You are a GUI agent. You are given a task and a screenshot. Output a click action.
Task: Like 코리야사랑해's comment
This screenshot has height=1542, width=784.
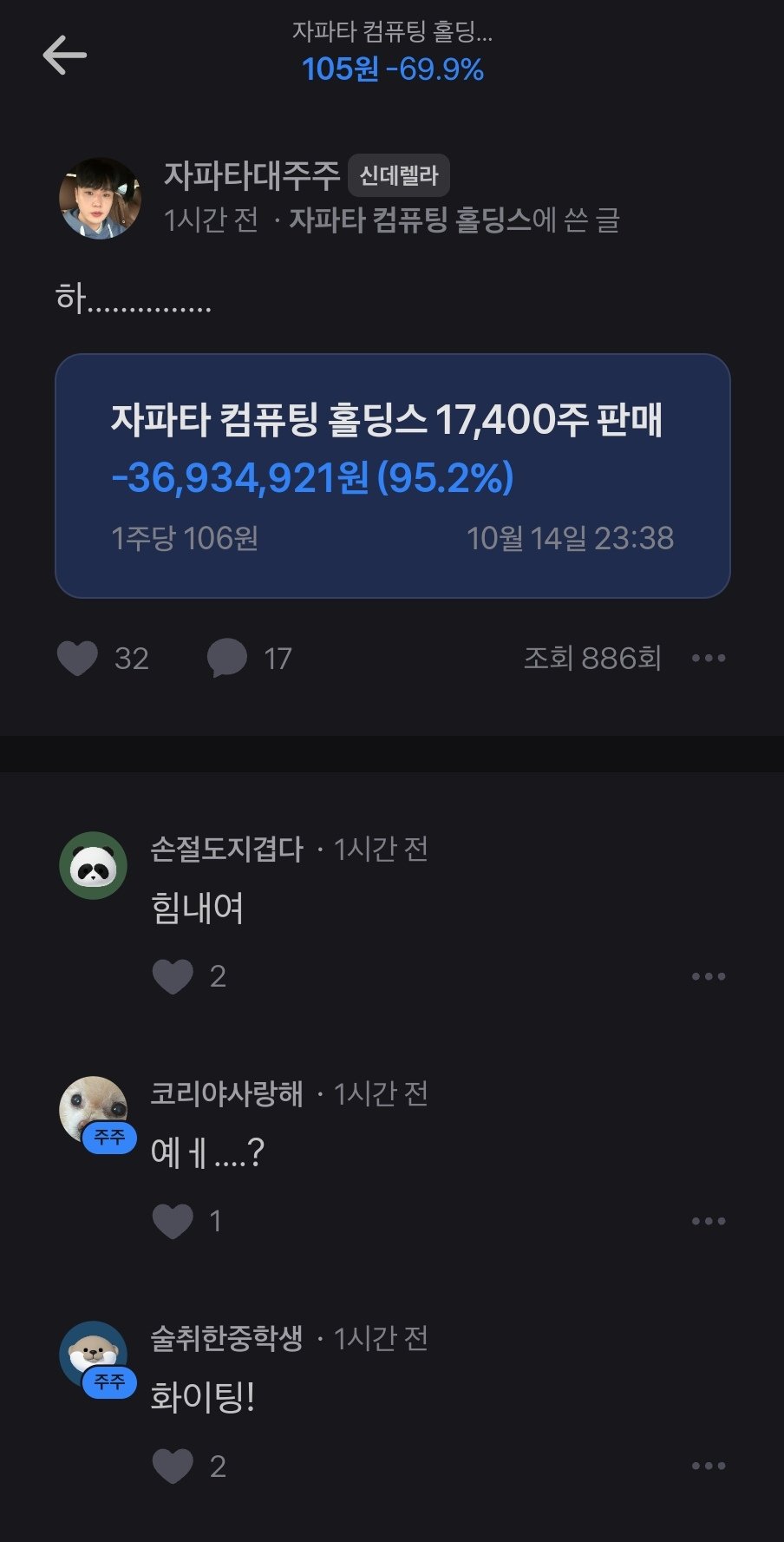[173, 1221]
